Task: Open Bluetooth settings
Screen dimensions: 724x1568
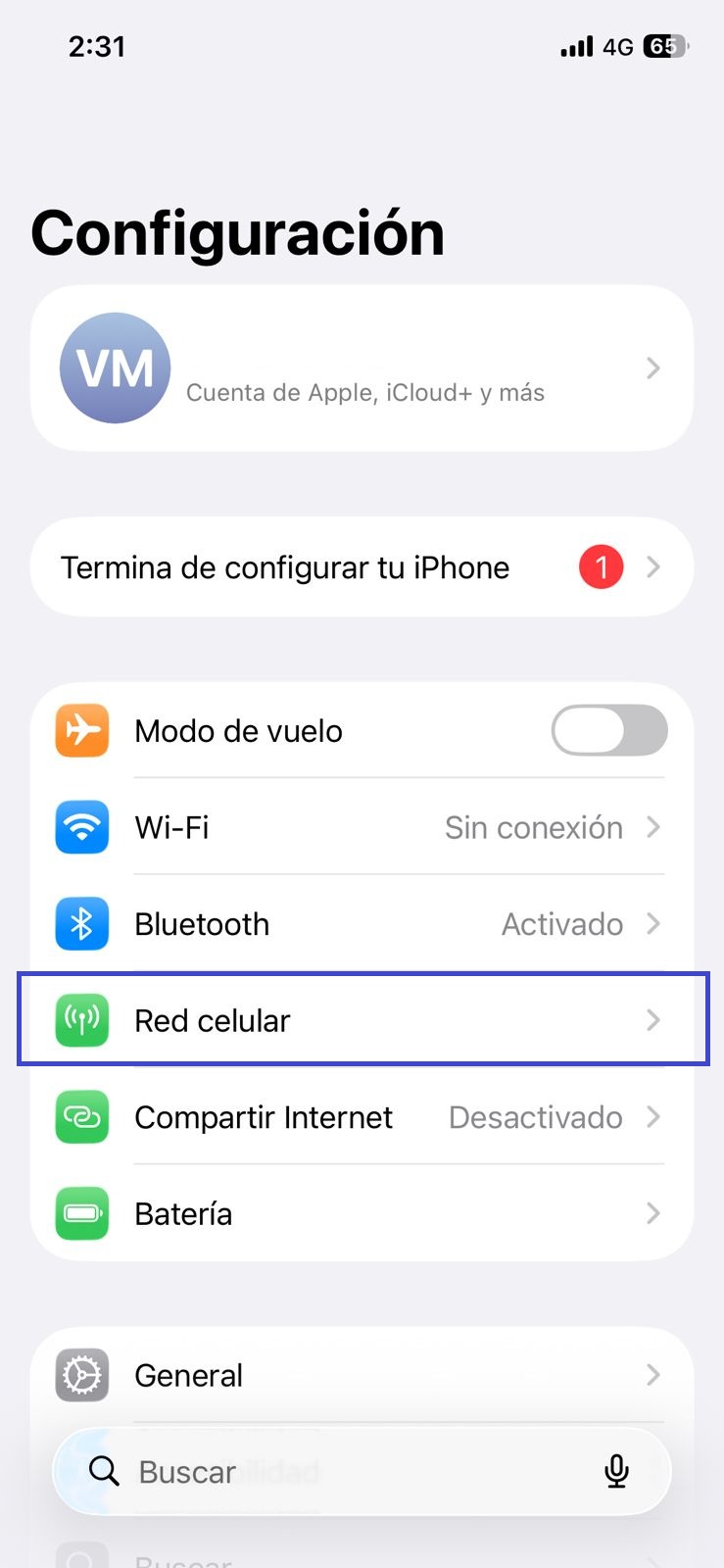Action: point(362,923)
